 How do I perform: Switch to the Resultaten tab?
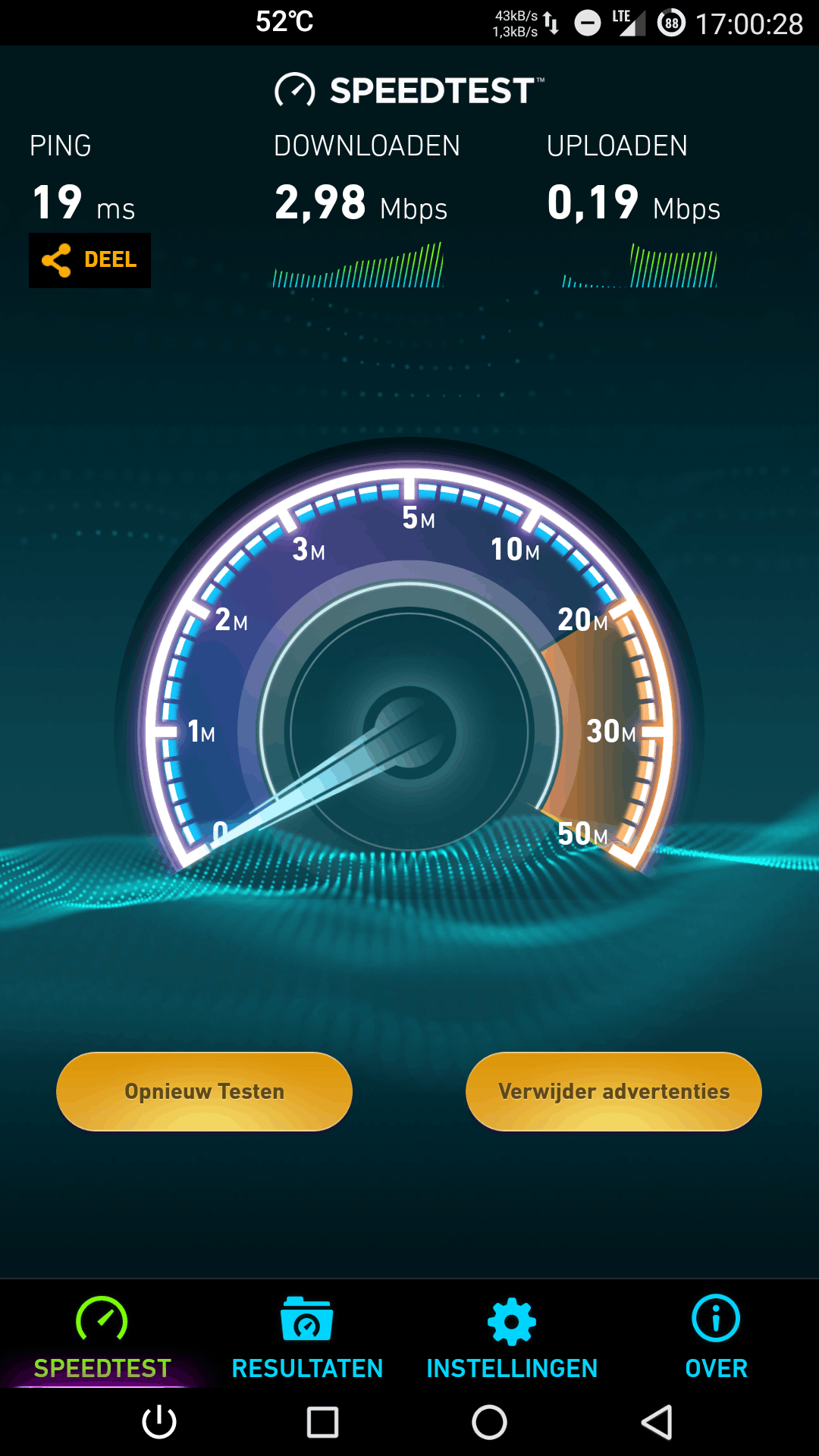click(x=306, y=1338)
